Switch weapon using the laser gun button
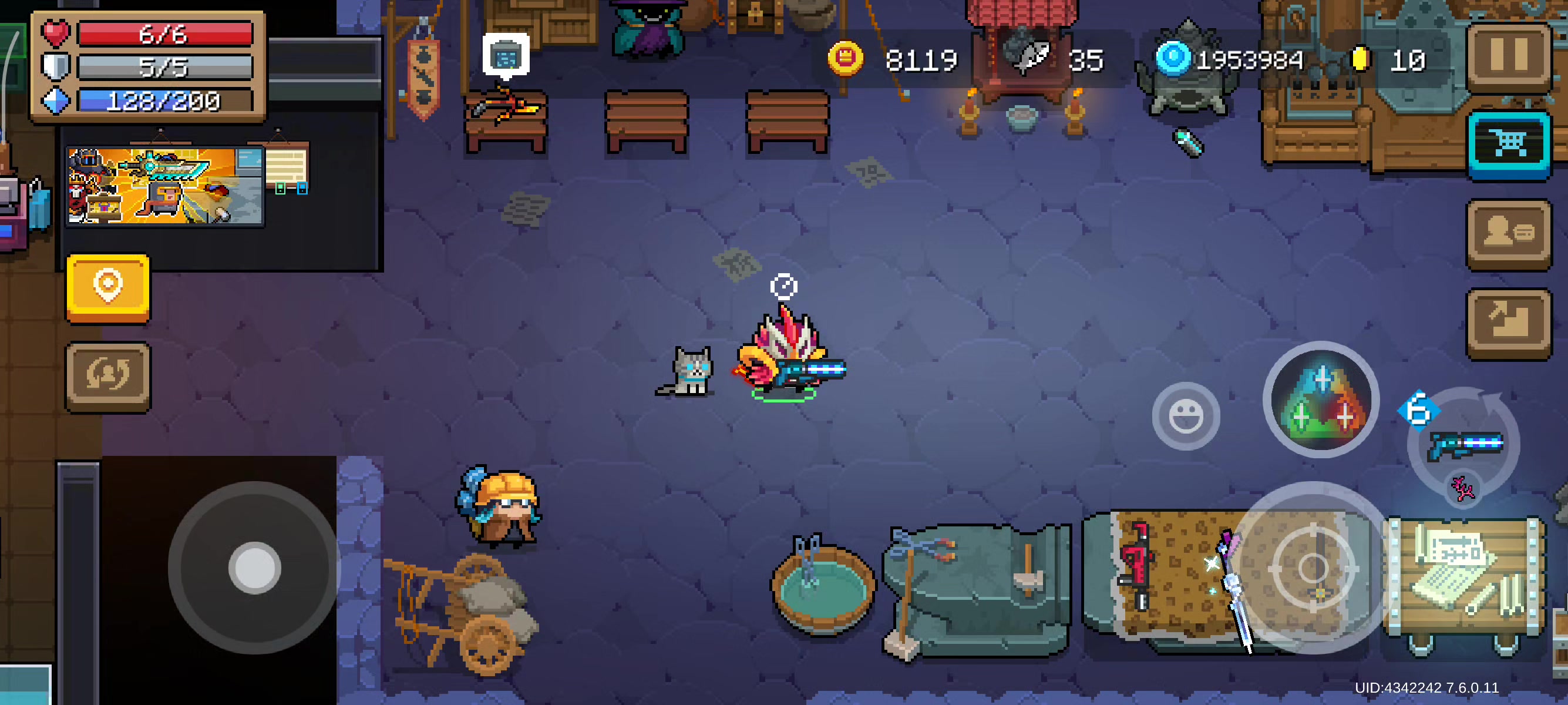The height and width of the screenshot is (705, 1568). click(x=1464, y=445)
